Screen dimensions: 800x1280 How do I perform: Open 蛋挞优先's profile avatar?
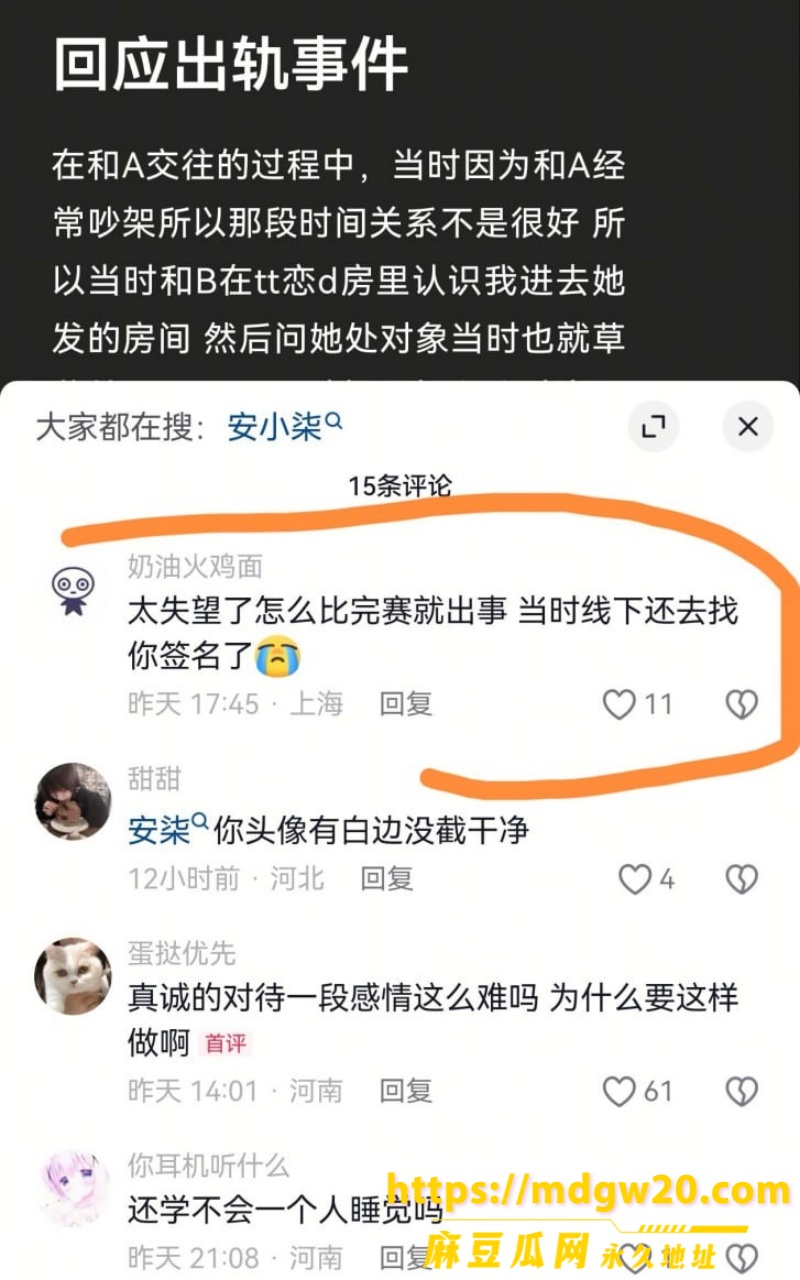[73, 976]
